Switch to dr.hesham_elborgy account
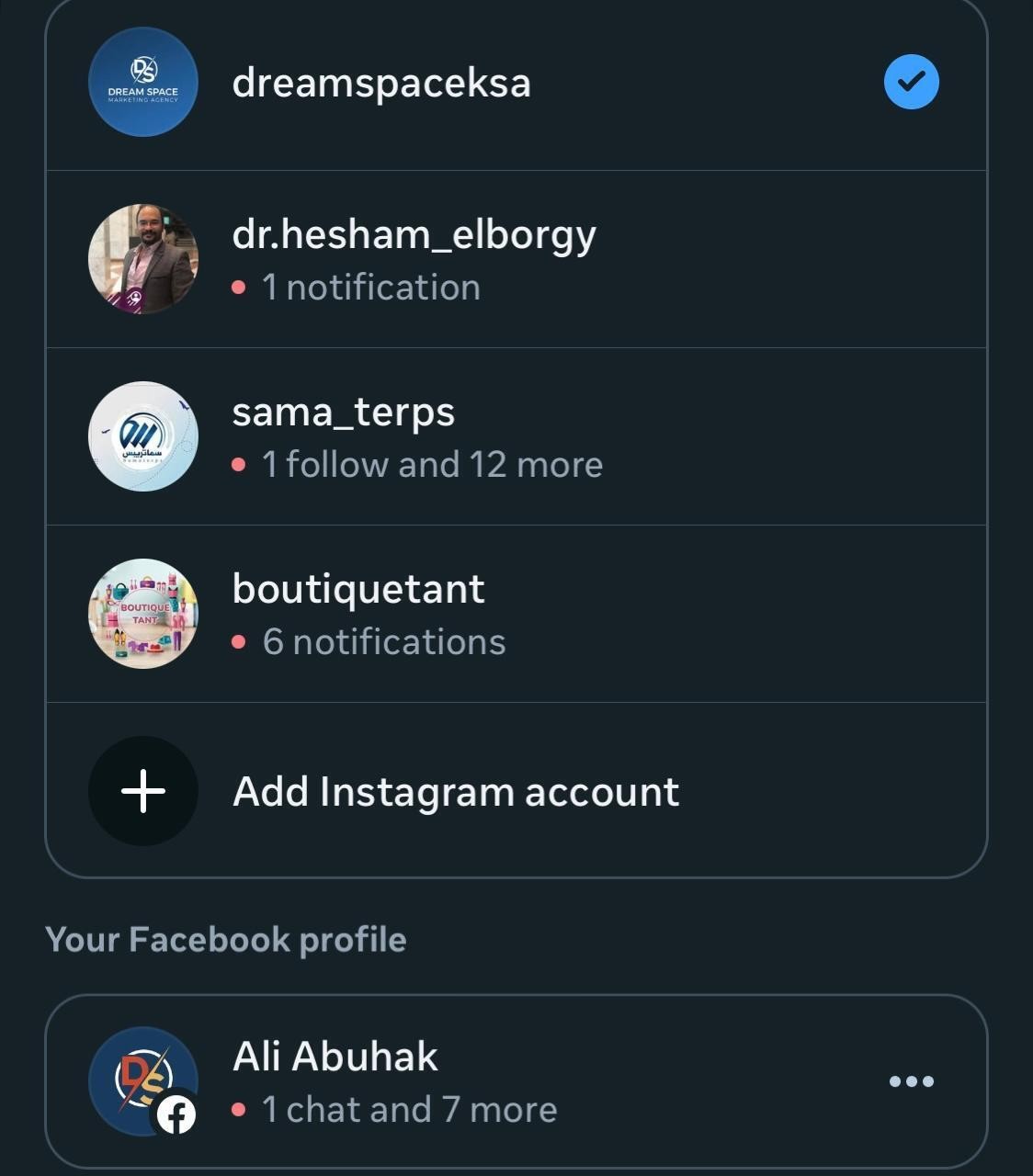This screenshot has height=1176, width=1033. [414, 259]
